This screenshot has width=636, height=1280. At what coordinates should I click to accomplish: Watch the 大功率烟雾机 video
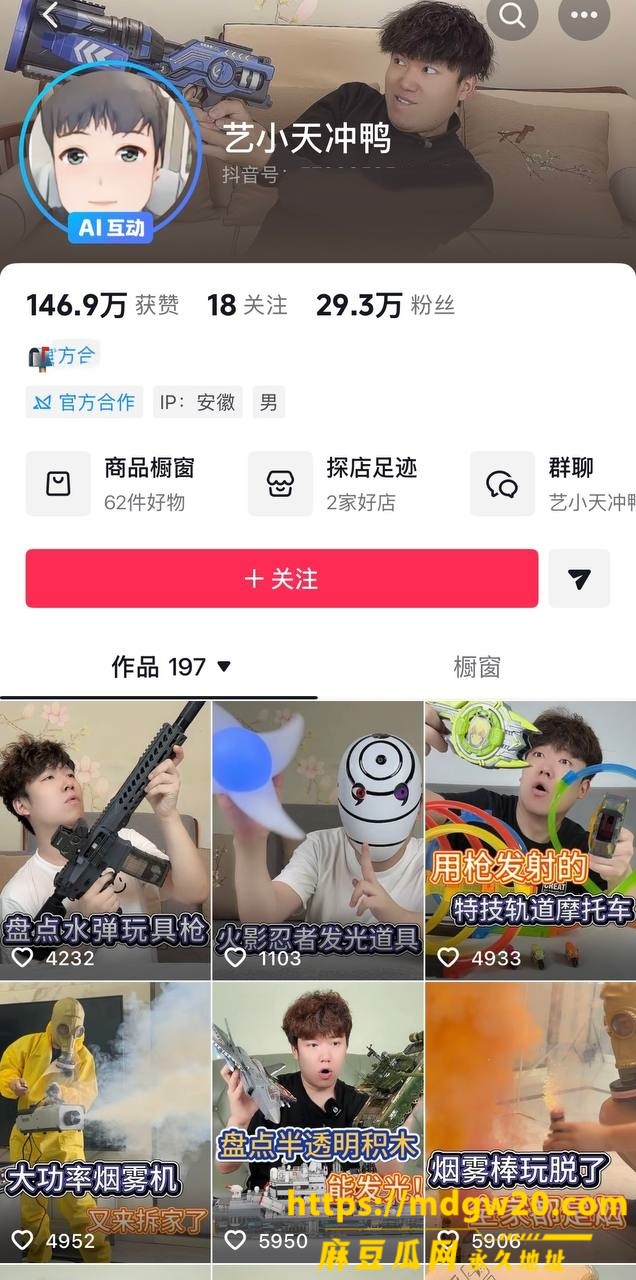(105, 1122)
